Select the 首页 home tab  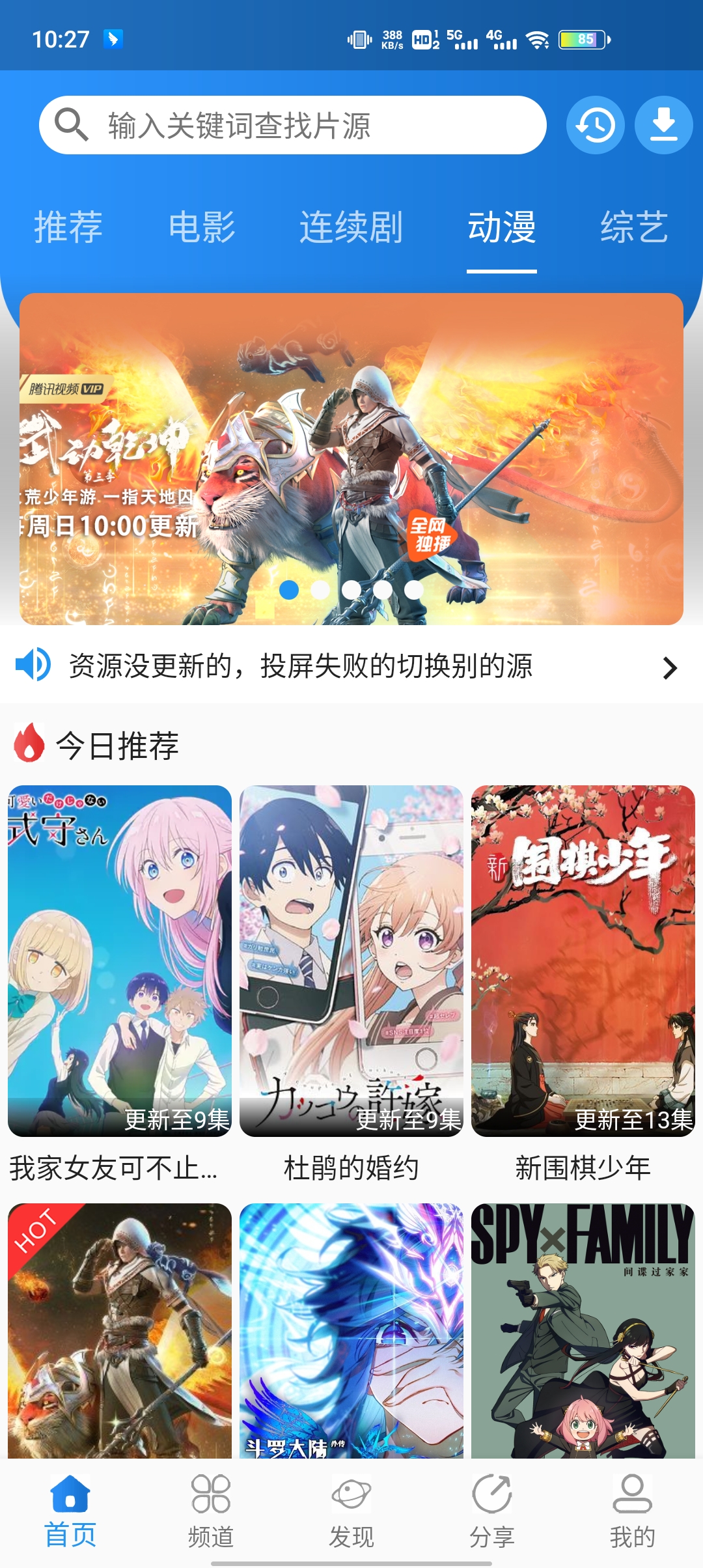tap(70, 1512)
